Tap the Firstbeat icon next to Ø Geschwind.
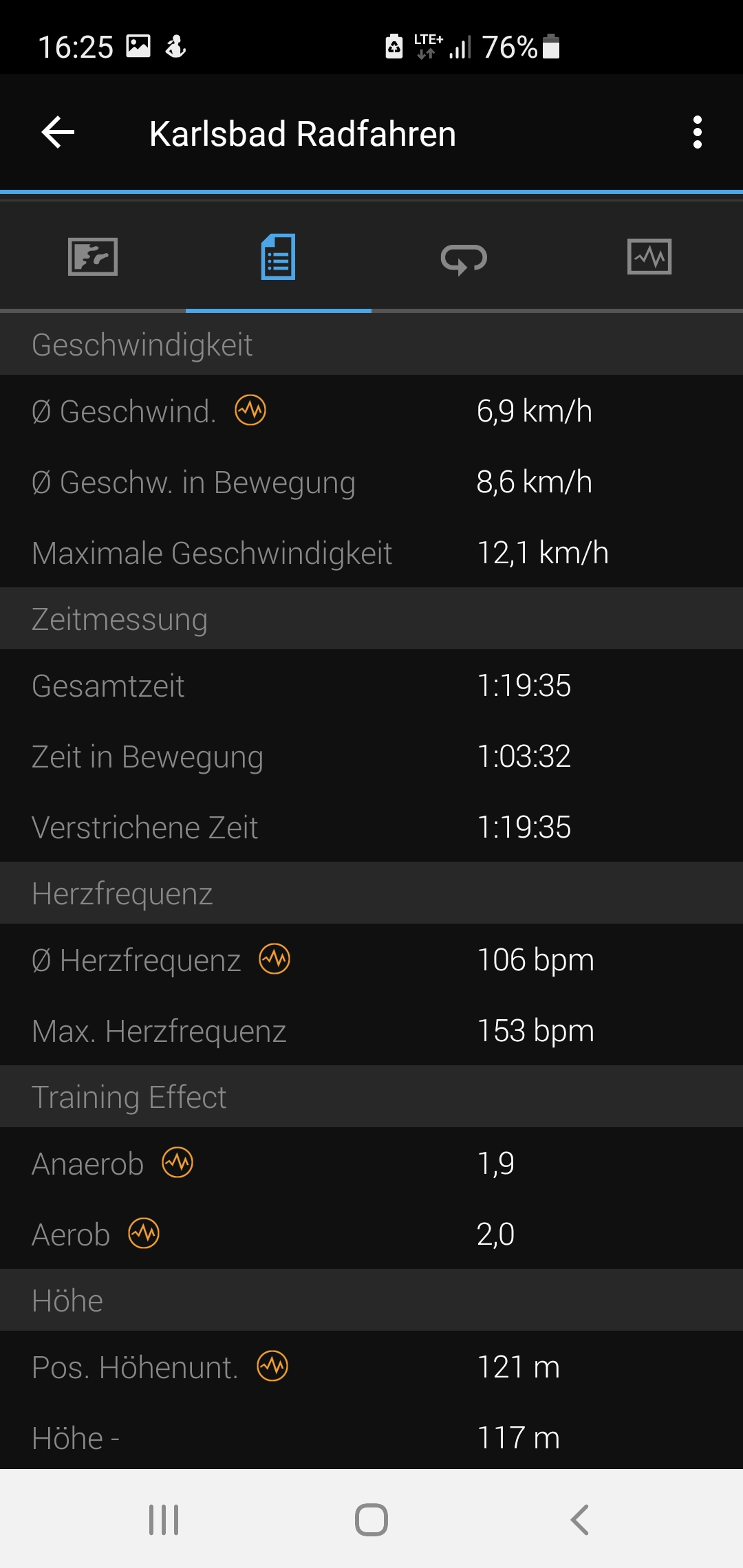 click(250, 411)
